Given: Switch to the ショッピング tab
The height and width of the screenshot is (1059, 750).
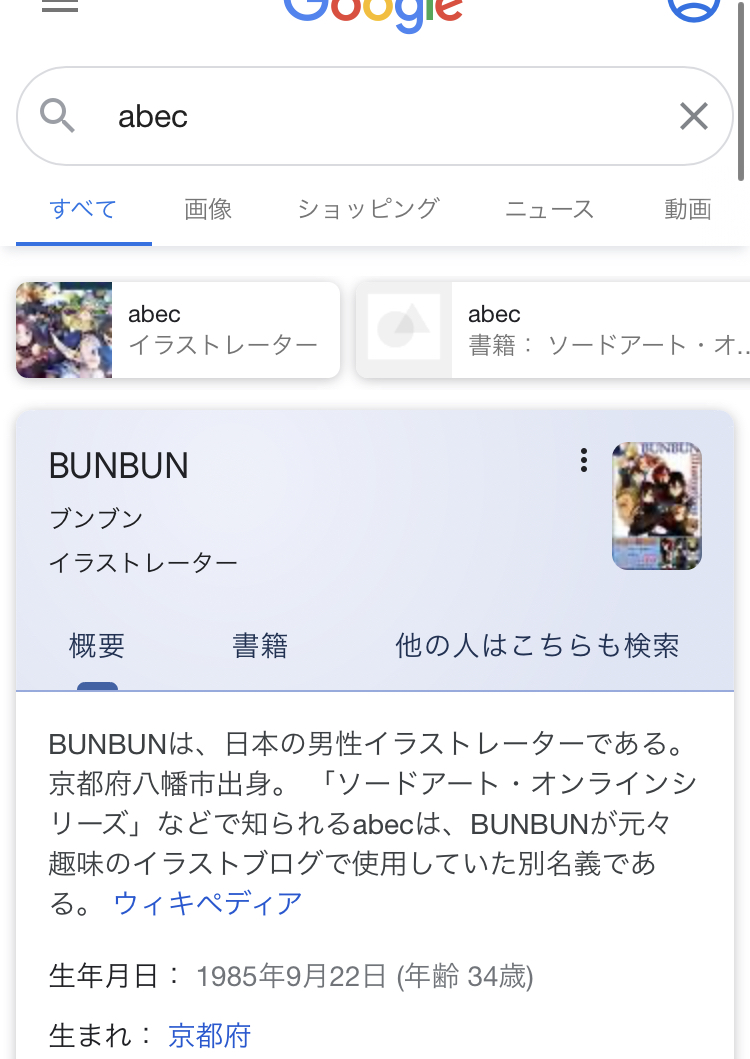Looking at the screenshot, I should (368, 209).
